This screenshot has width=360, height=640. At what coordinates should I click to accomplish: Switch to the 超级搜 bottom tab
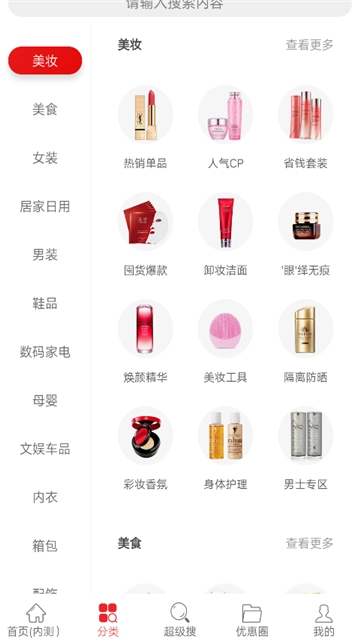pyautogui.click(x=180, y=620)
